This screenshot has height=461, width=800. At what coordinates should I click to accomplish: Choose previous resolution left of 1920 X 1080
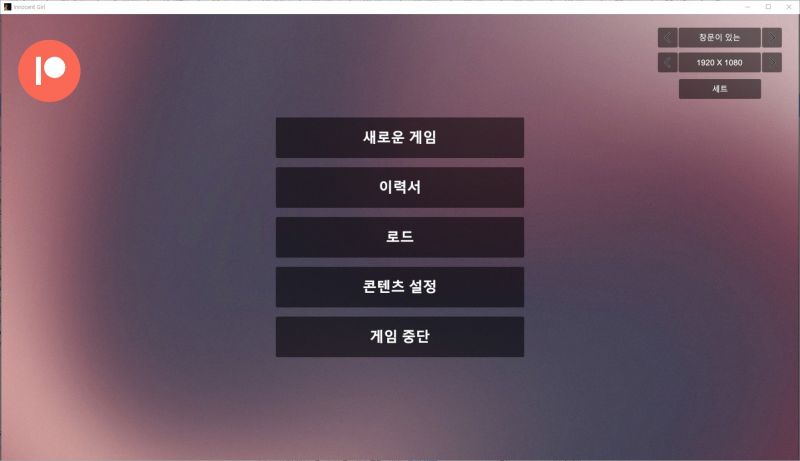click(x=667, y=62)
